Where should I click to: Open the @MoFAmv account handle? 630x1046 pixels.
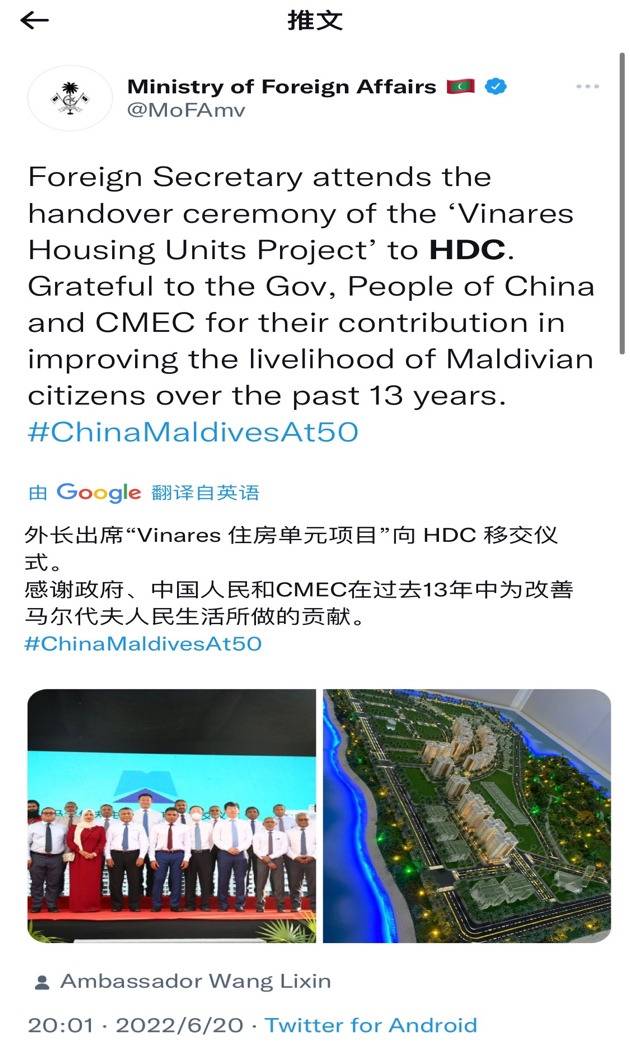pyautogui.click(x=185, y=110)
